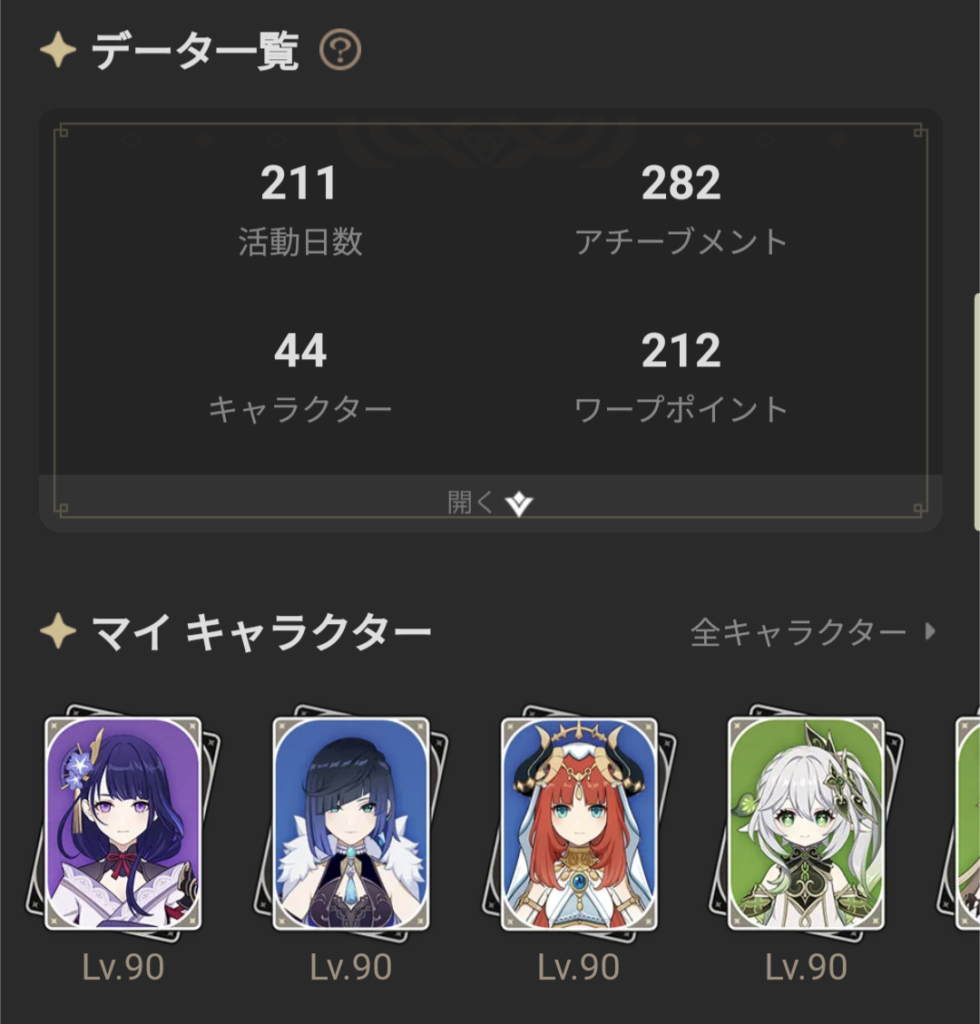Open the 全キャラクター list
980x1024 pixels.
[x=813, y=632]
